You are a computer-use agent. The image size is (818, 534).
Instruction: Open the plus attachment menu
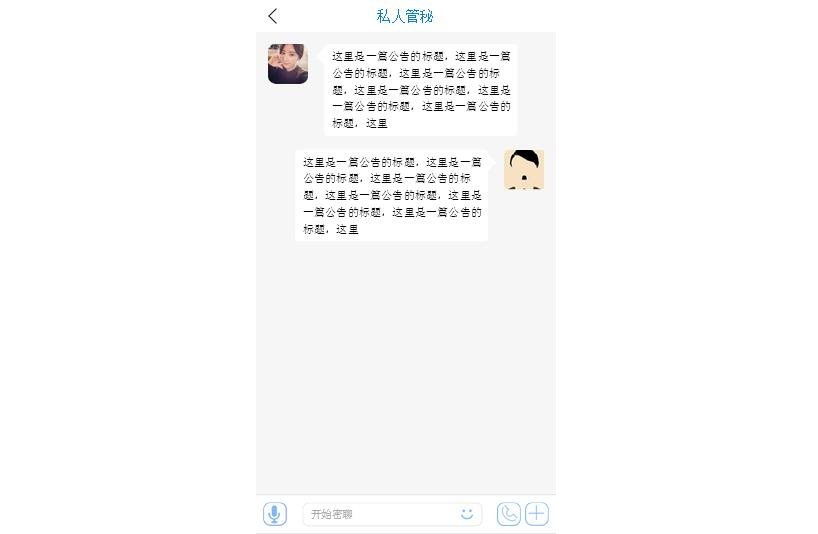click(537, 514)
